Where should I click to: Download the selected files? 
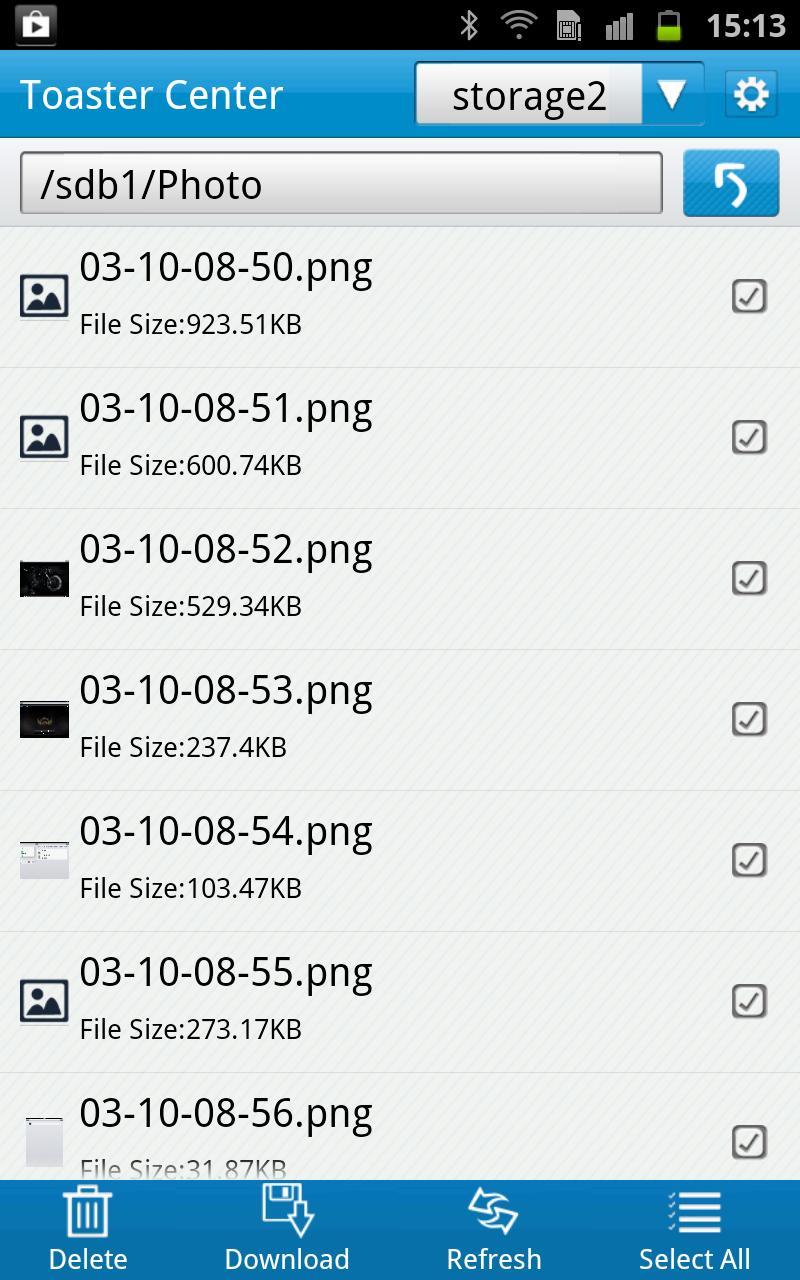click(287, 1230)
